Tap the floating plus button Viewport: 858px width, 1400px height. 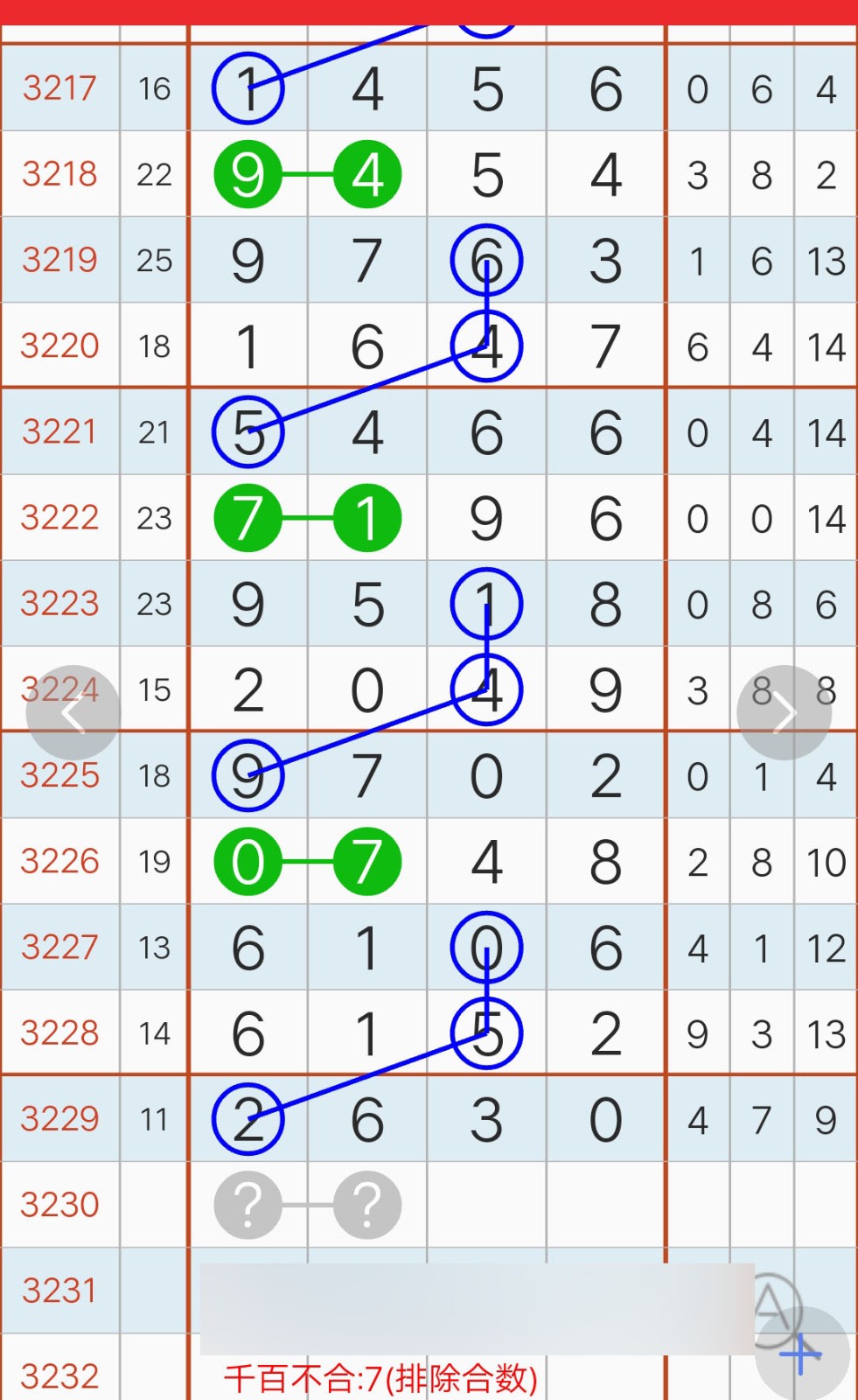coord(802,1354)
